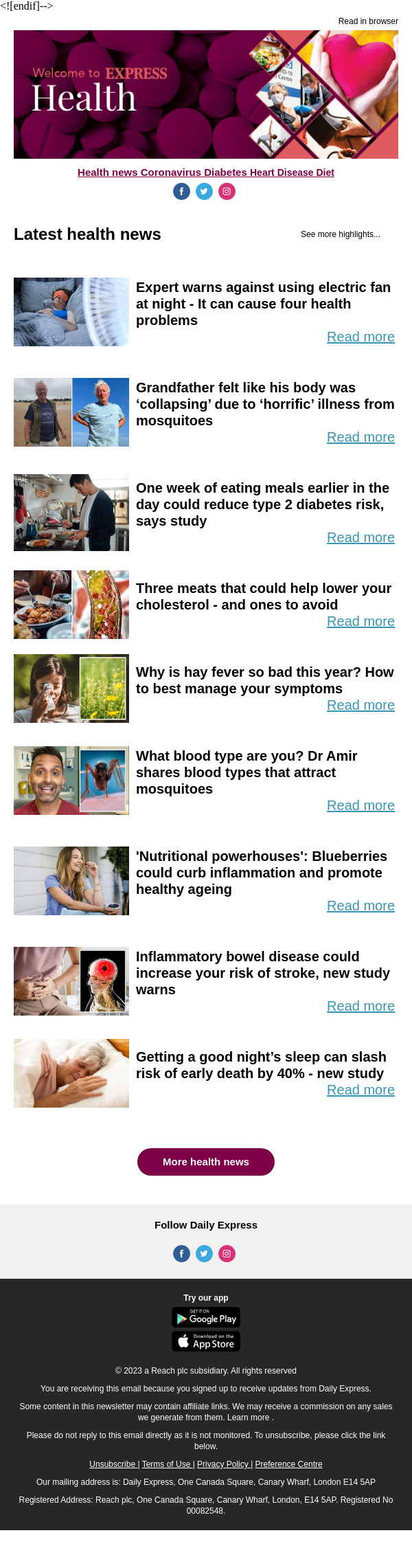Open the top Facebook icon

tap(181, 192)
